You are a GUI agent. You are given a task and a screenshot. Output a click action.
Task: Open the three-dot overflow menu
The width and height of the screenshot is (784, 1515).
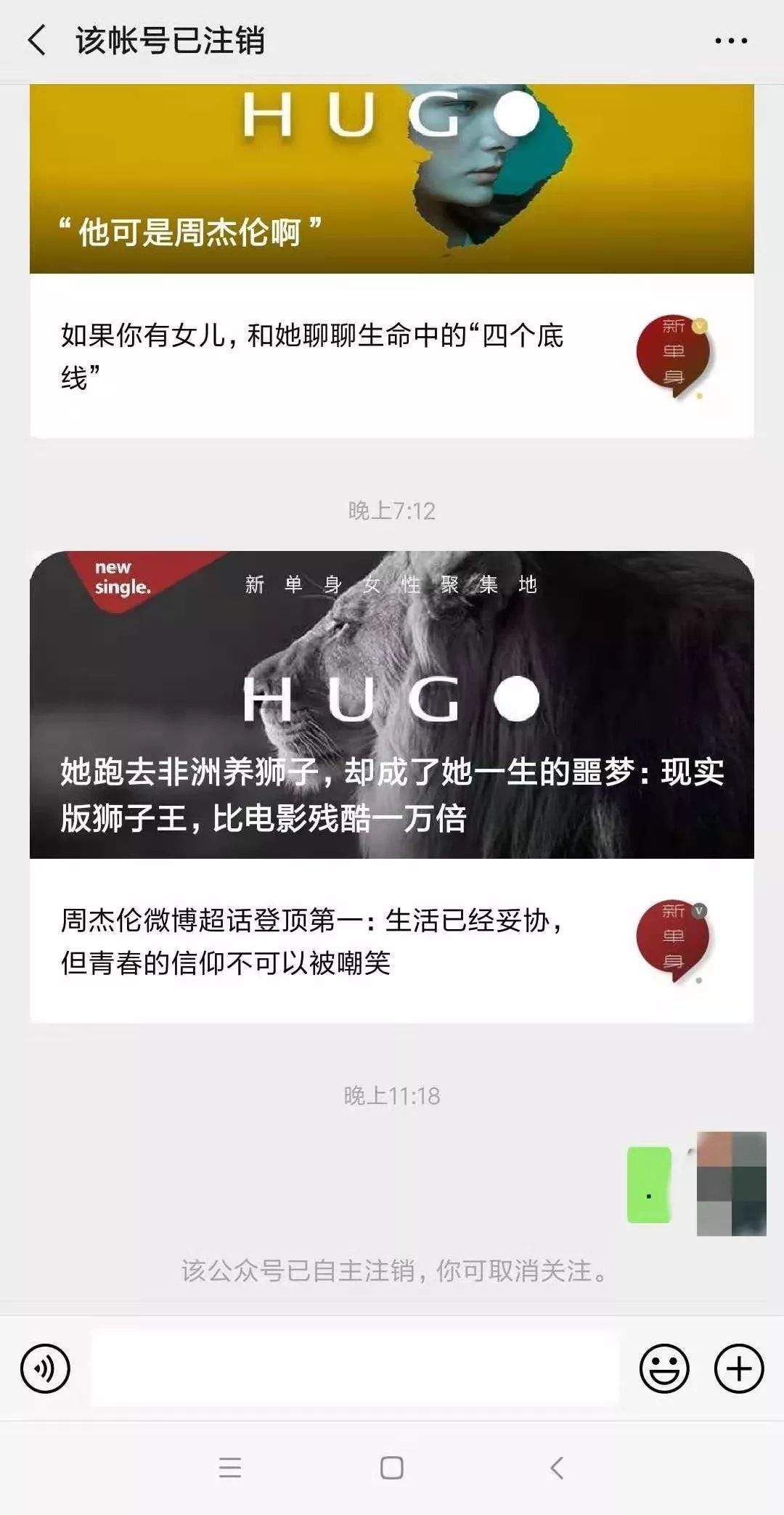click(x=730, y=41)
